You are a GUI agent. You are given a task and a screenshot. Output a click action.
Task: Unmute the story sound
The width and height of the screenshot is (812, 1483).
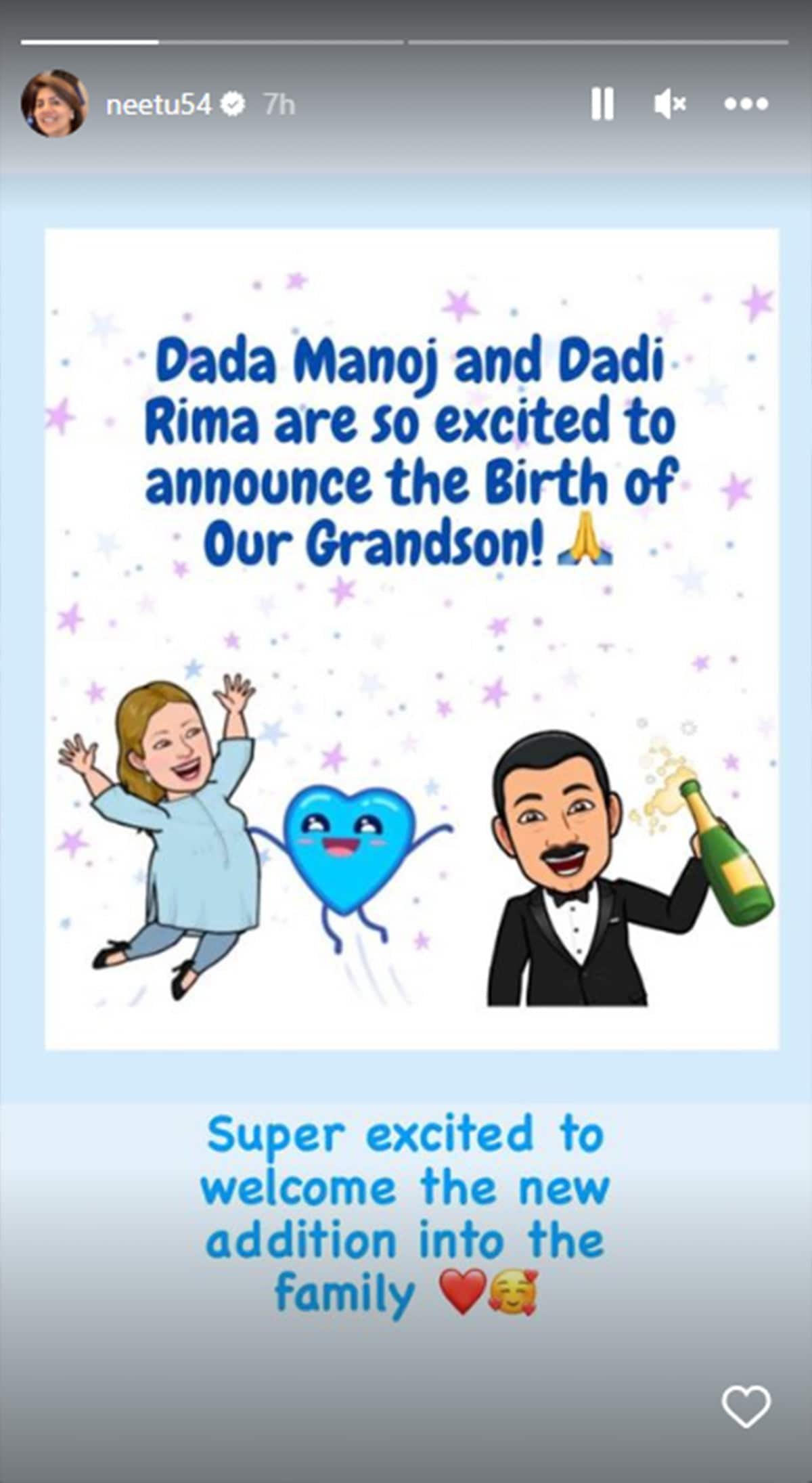[670, 104]
